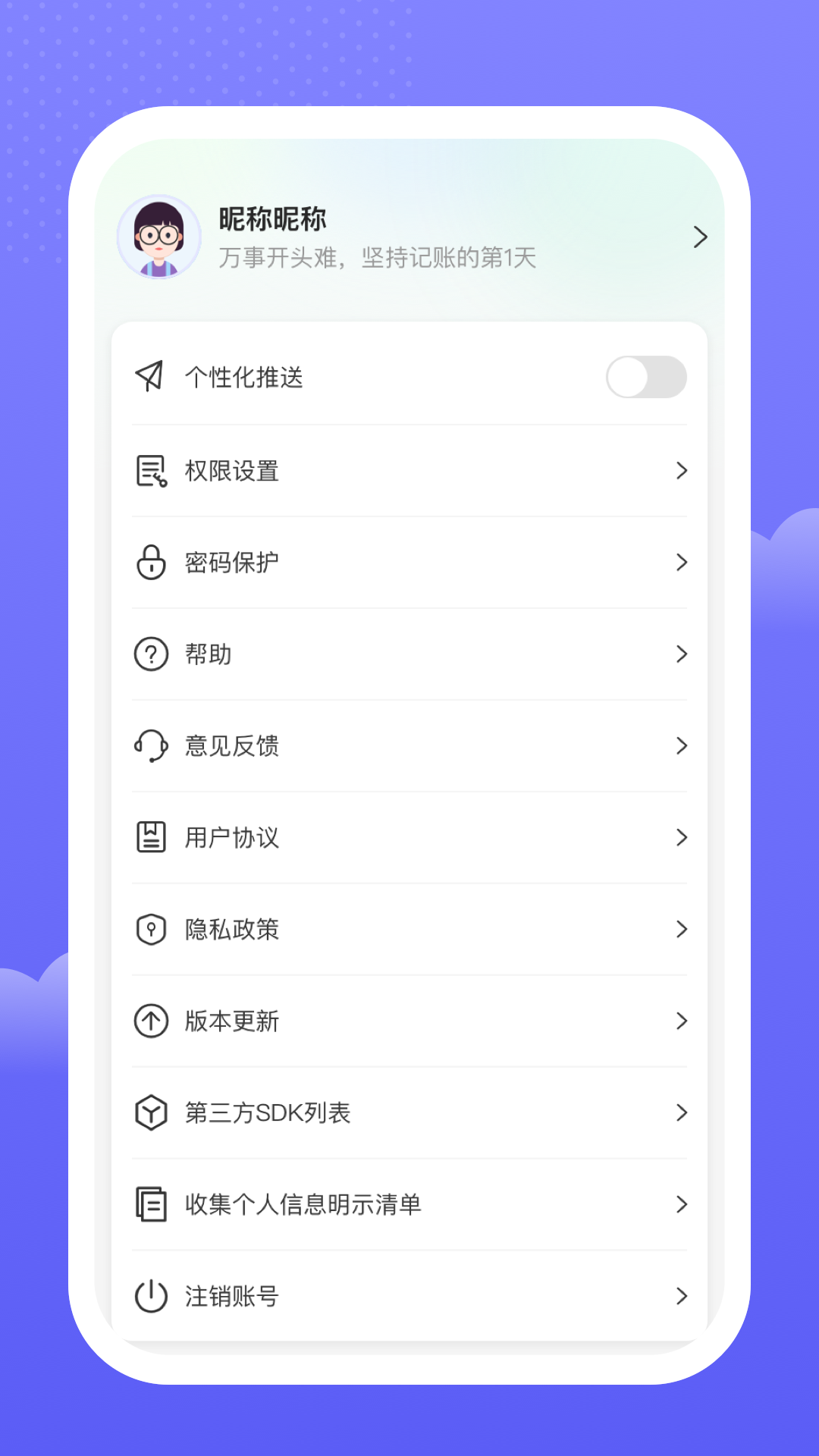Click the user avatar picture
This screenshot has height=1456, width=819.
click(x=160, y=237)
